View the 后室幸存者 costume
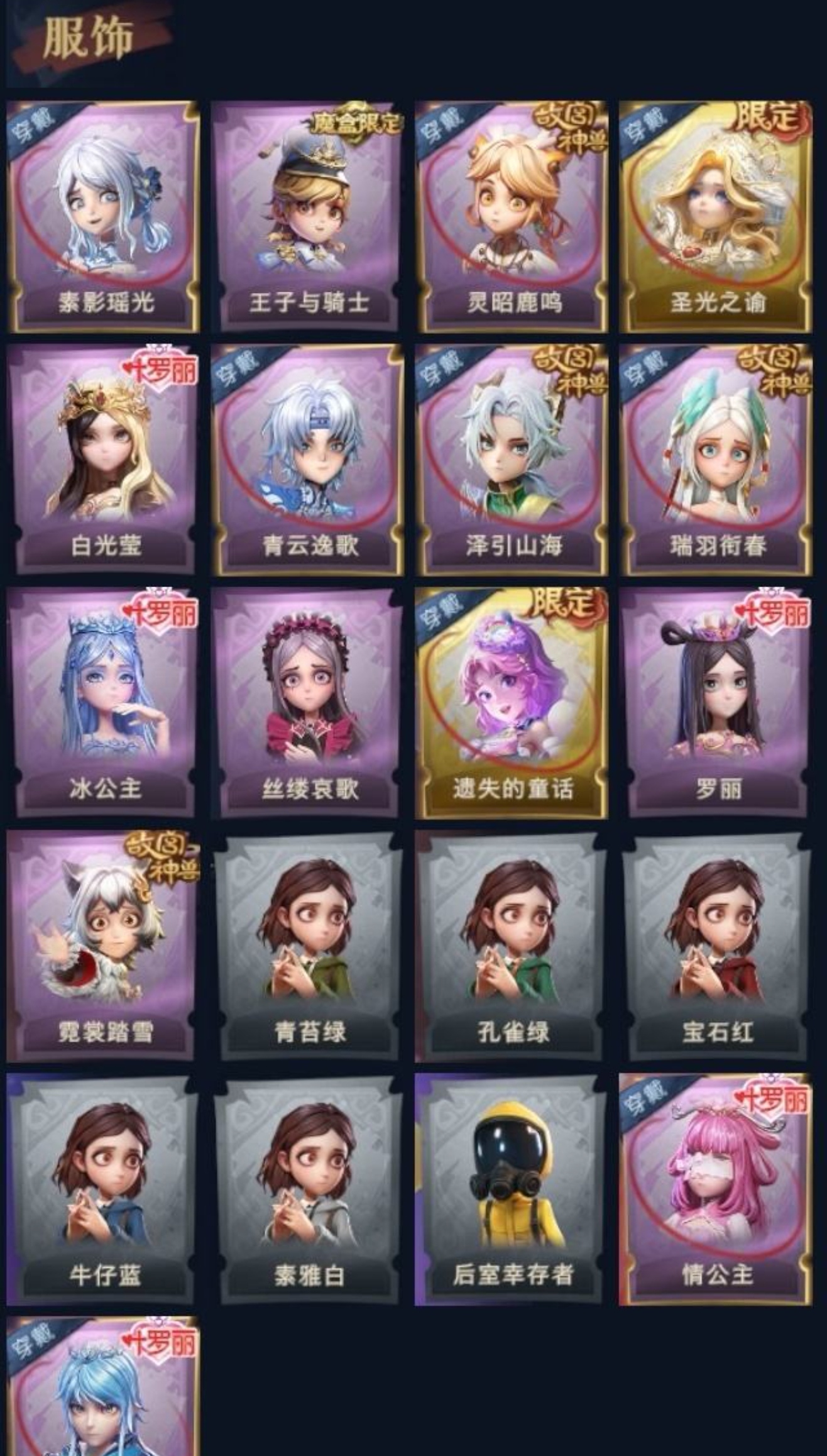Viewport: 827px width, 1456px height. pyautogui.click(x=512, y=1189)
